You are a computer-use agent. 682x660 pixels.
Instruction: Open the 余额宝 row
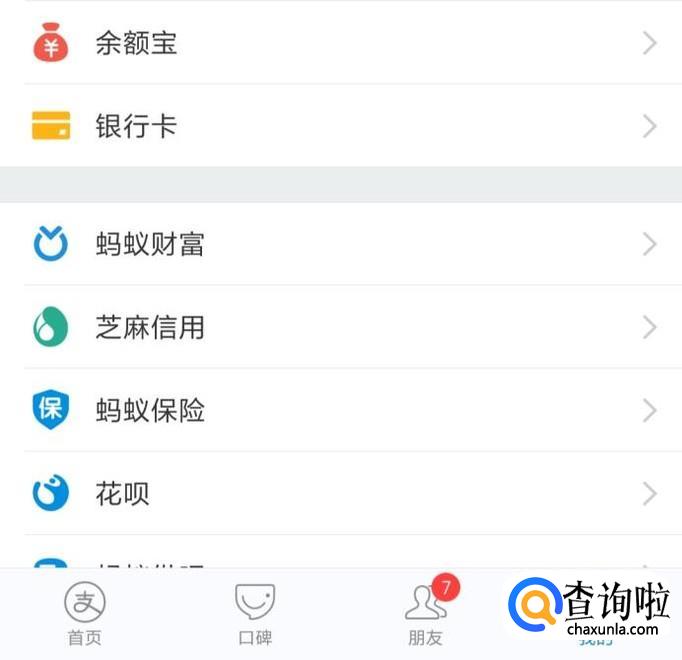coord(340,44)
